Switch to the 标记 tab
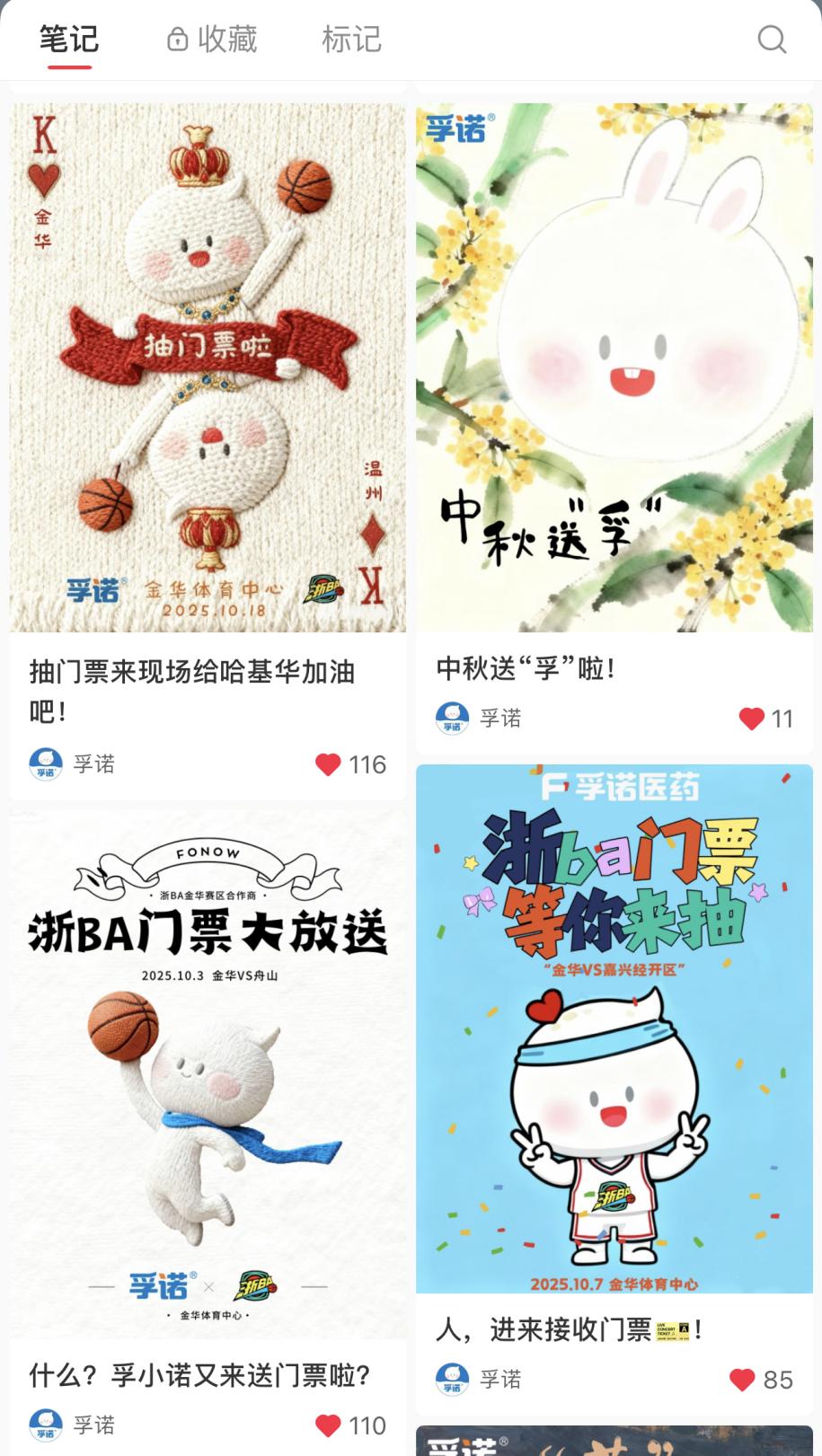Image resolution: width=822 pixels, height=1456 pixels. [x=351, y=40]
